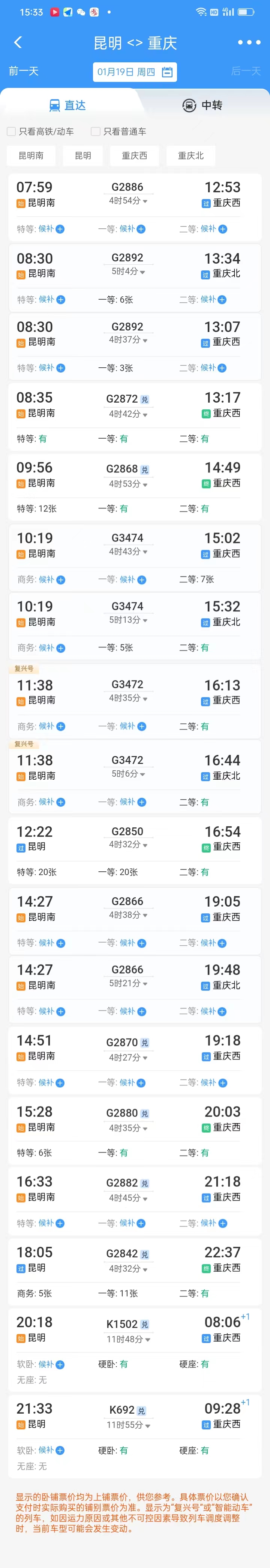
Task: Go to the previous day (前一天)
Action: (24, 71)
